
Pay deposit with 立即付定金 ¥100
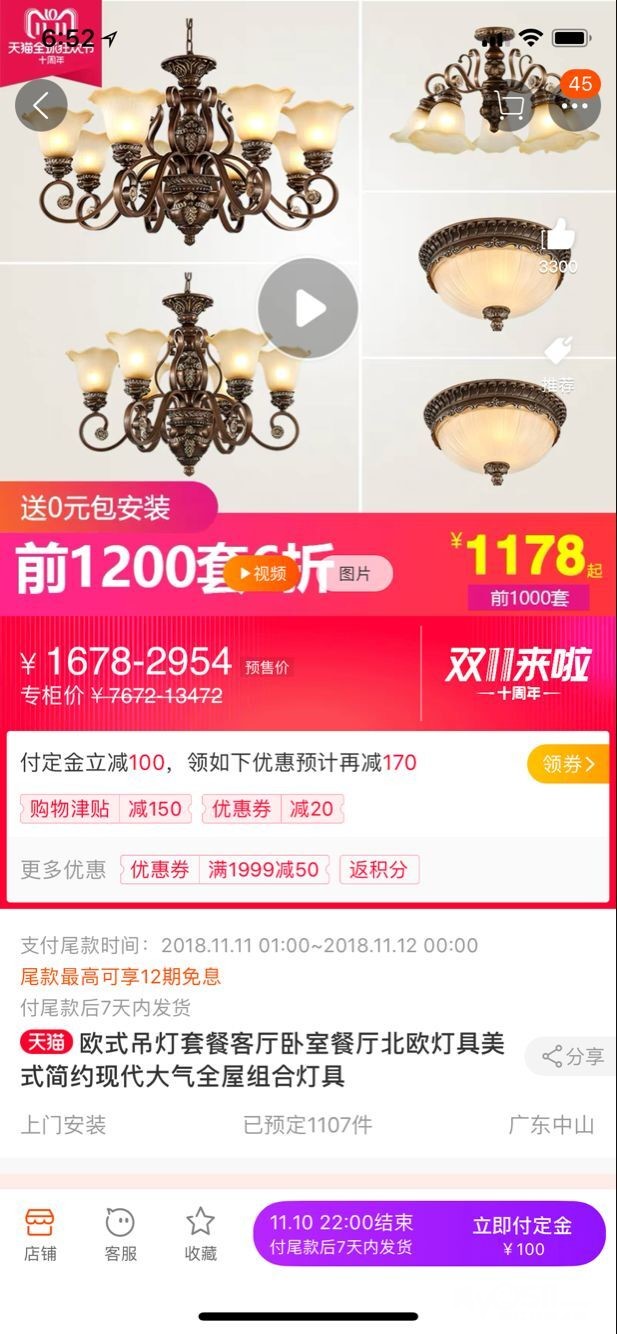(x=522, y=1235)
